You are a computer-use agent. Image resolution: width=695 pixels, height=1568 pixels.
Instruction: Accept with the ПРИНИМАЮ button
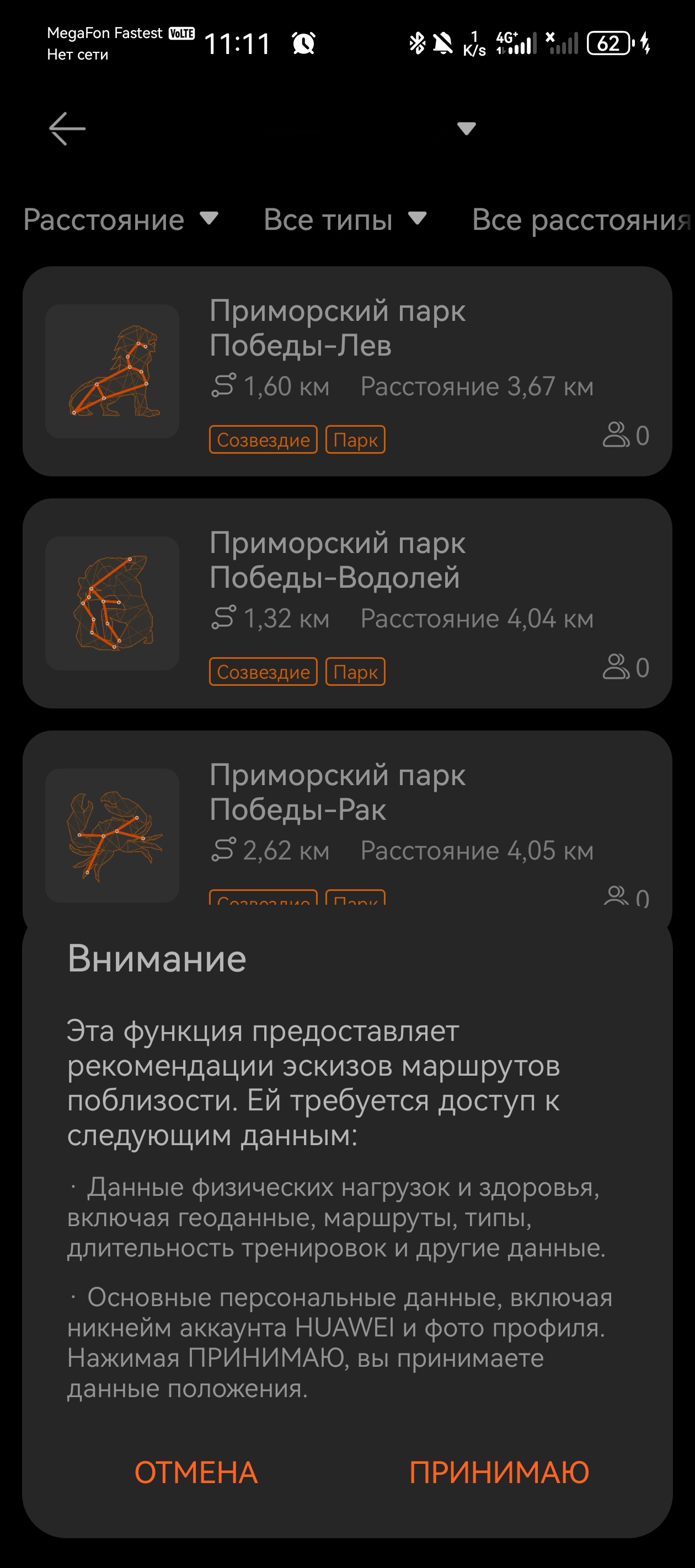pyautogui.click(x=499, y=1473)
